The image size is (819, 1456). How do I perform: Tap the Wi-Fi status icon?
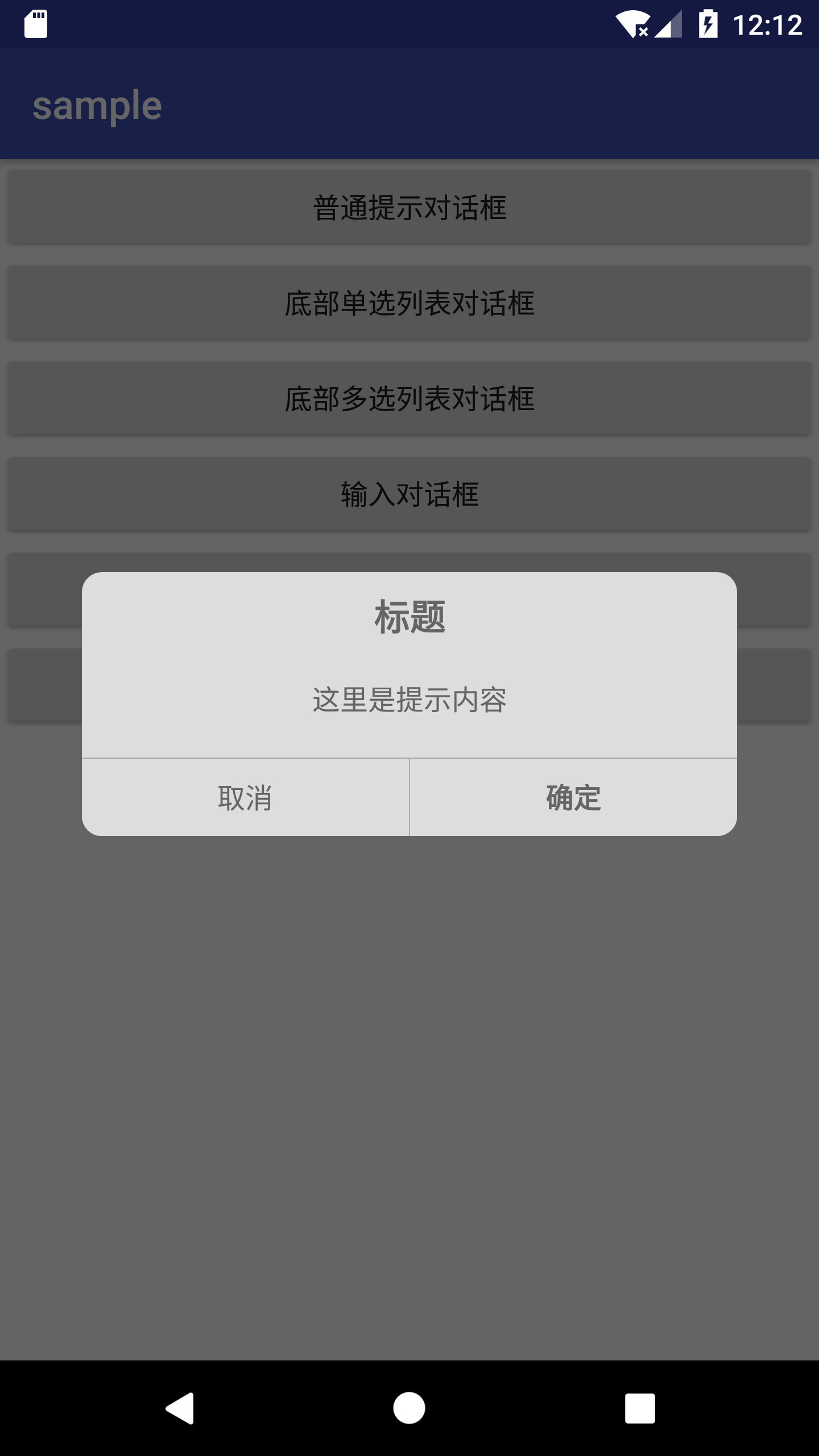[x=633, y=24]
